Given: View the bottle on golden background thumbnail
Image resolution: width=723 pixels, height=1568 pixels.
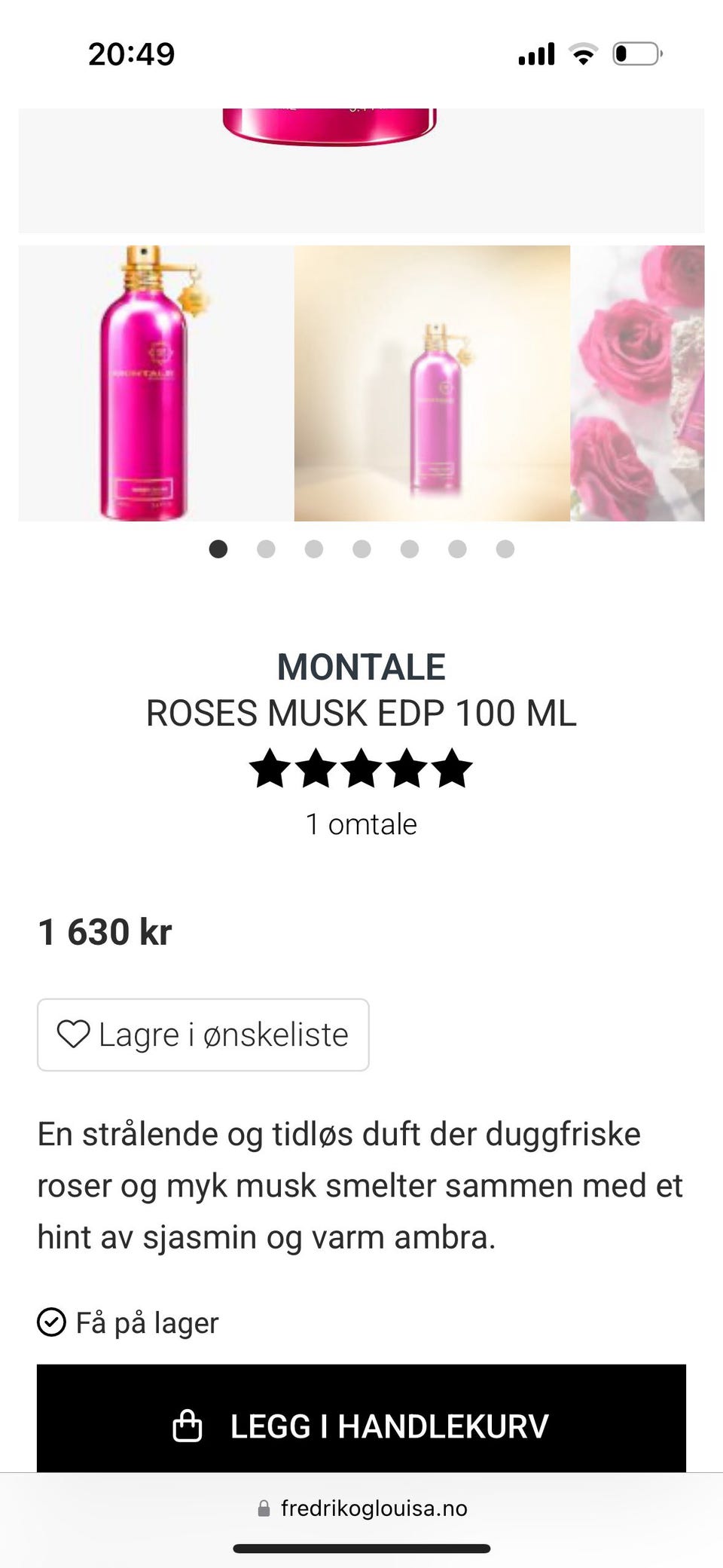Looking at the screenshot, I should pos(432,383).
